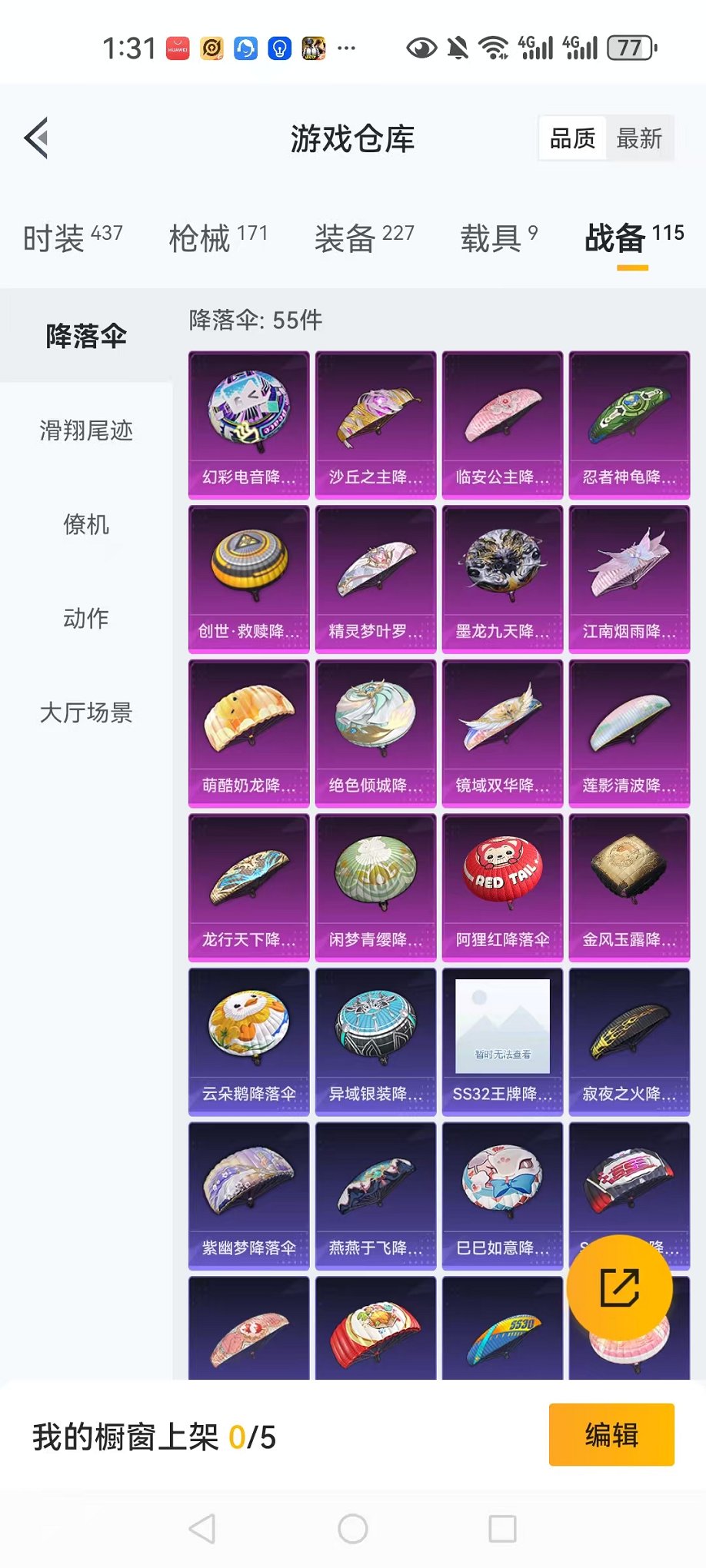
Task: Open the 装备 tab
Action: pyautogui.click(x=365, y=238)
